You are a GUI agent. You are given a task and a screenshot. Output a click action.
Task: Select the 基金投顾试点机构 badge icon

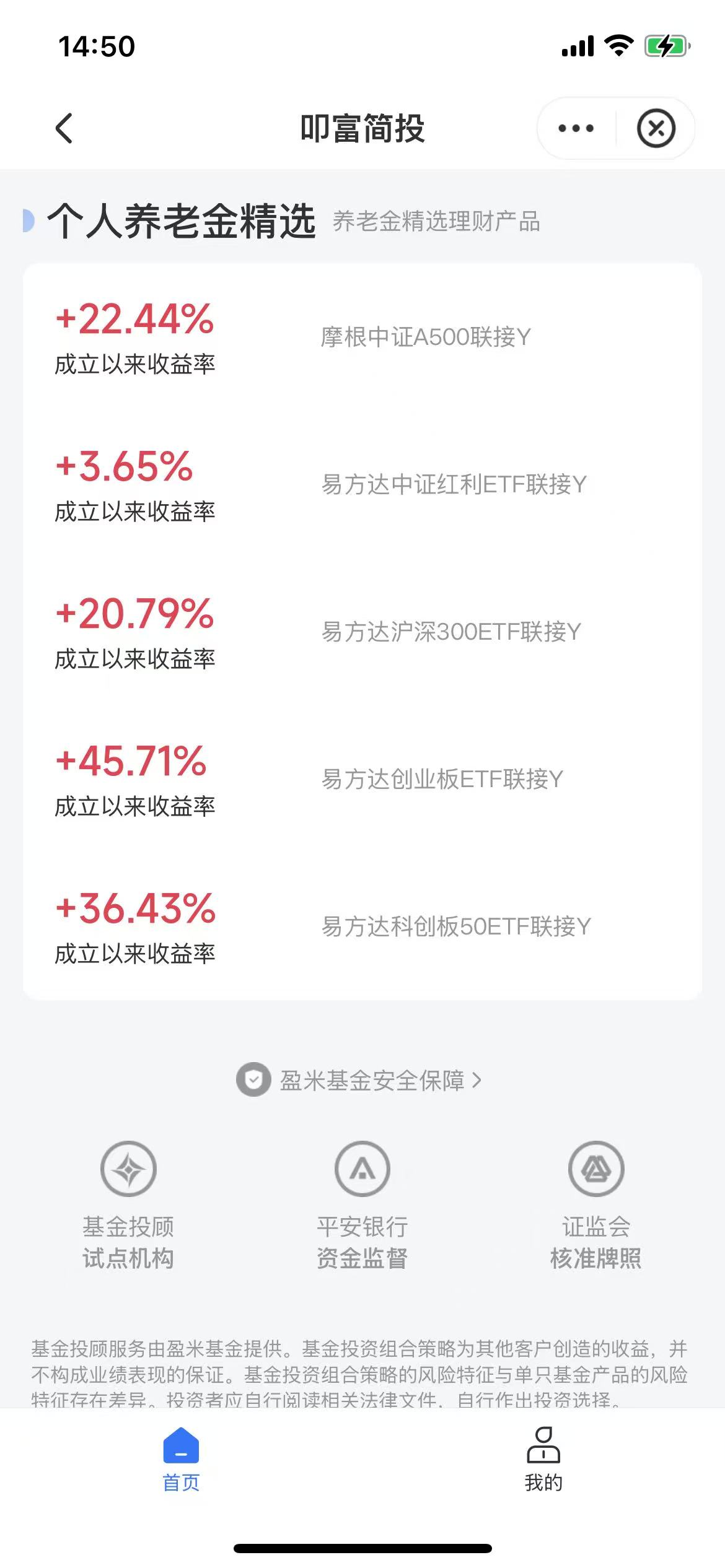pyautogui.click(x=127, y=1169)
